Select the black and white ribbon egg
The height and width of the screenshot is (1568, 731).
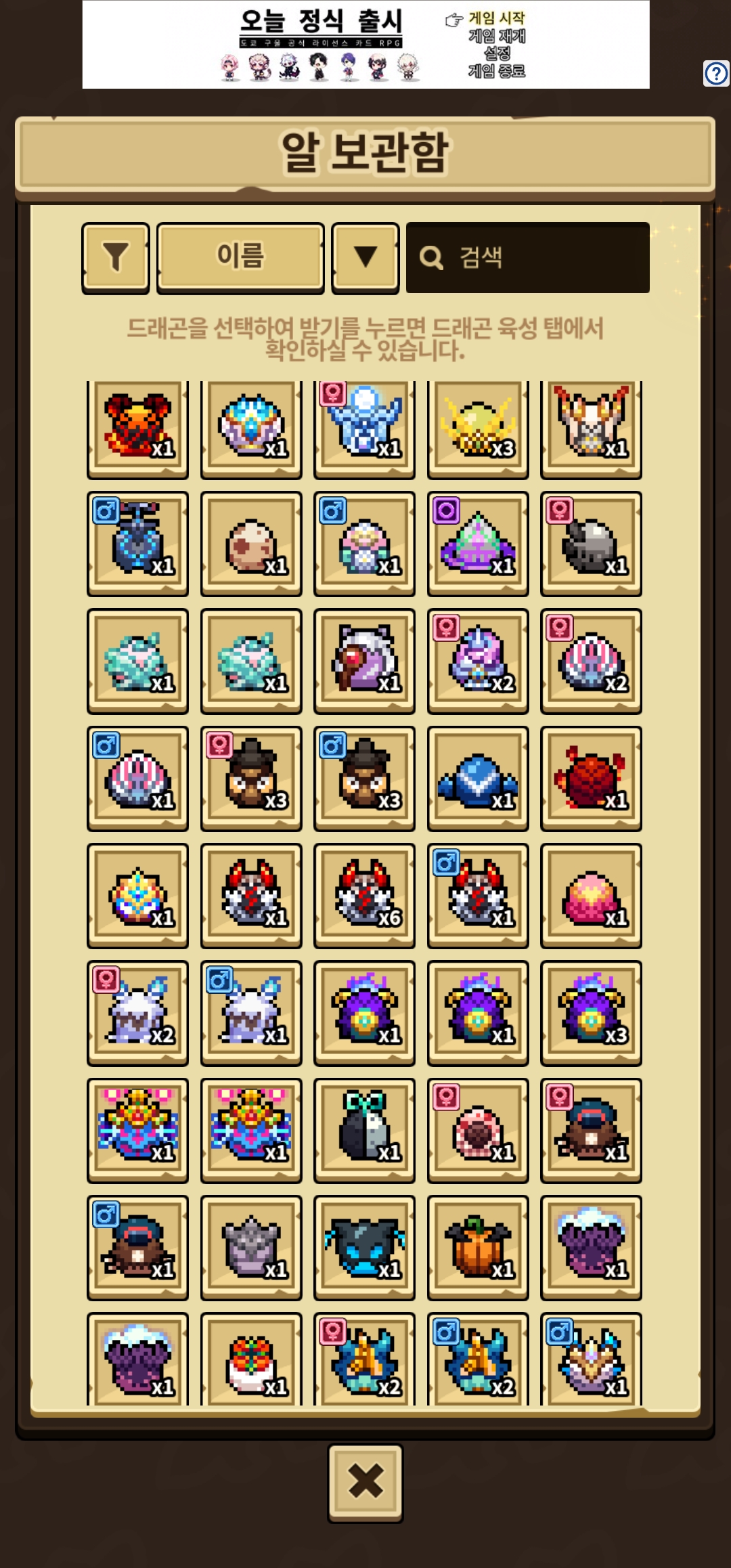point(364,1131)
